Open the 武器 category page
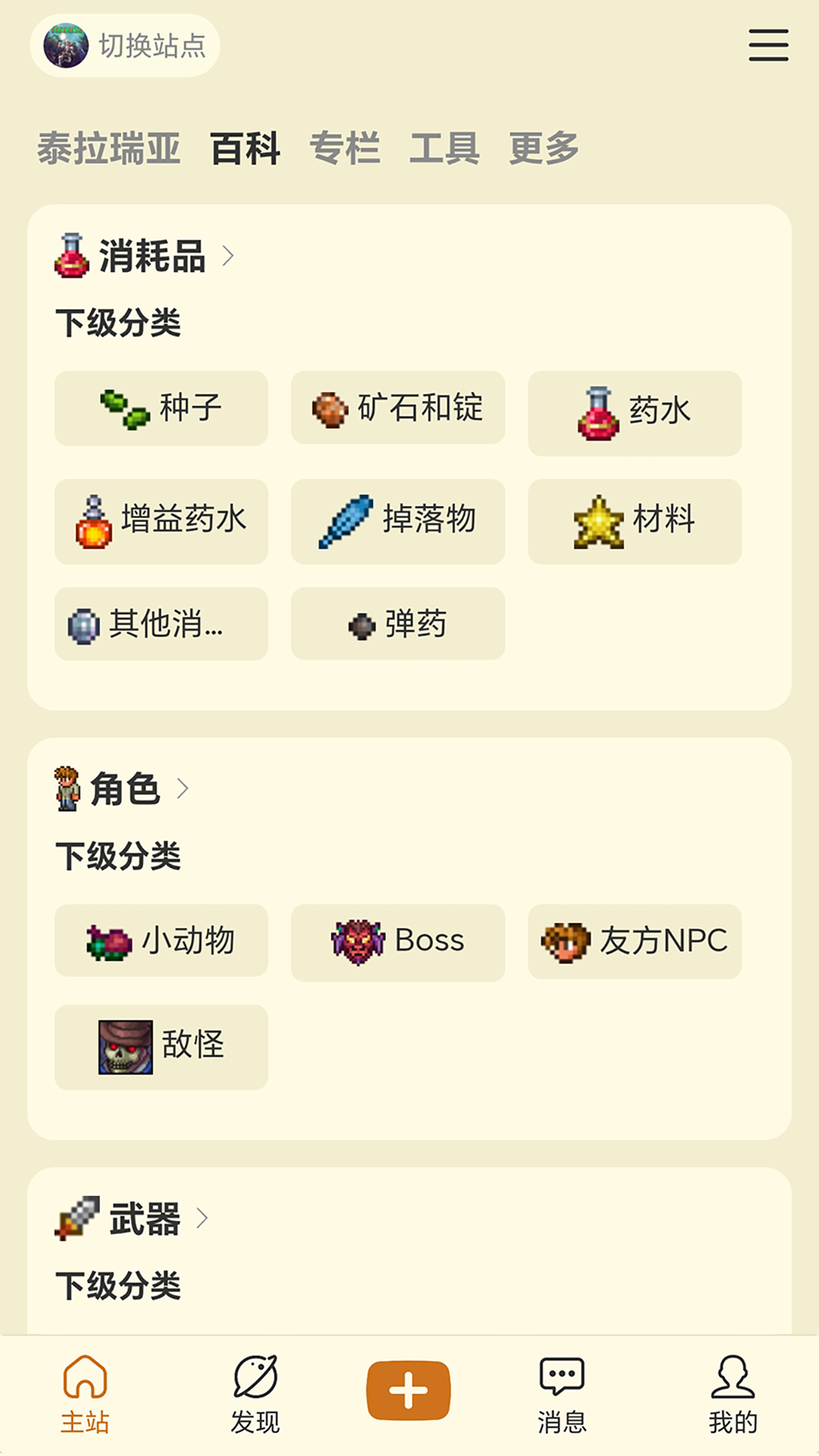 (x=133, y=1219)
